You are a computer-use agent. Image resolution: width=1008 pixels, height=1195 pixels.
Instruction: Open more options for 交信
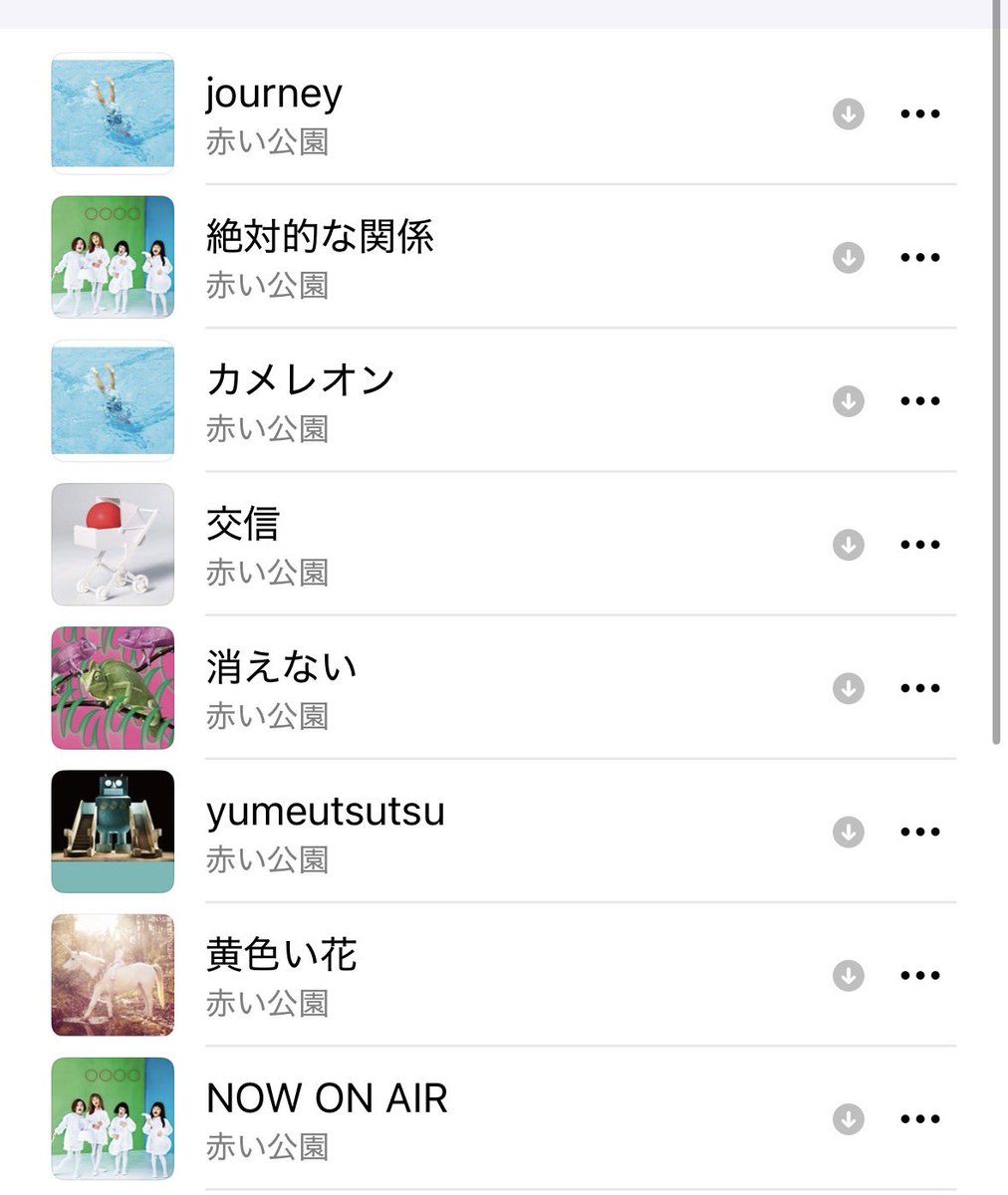point(919,545)
